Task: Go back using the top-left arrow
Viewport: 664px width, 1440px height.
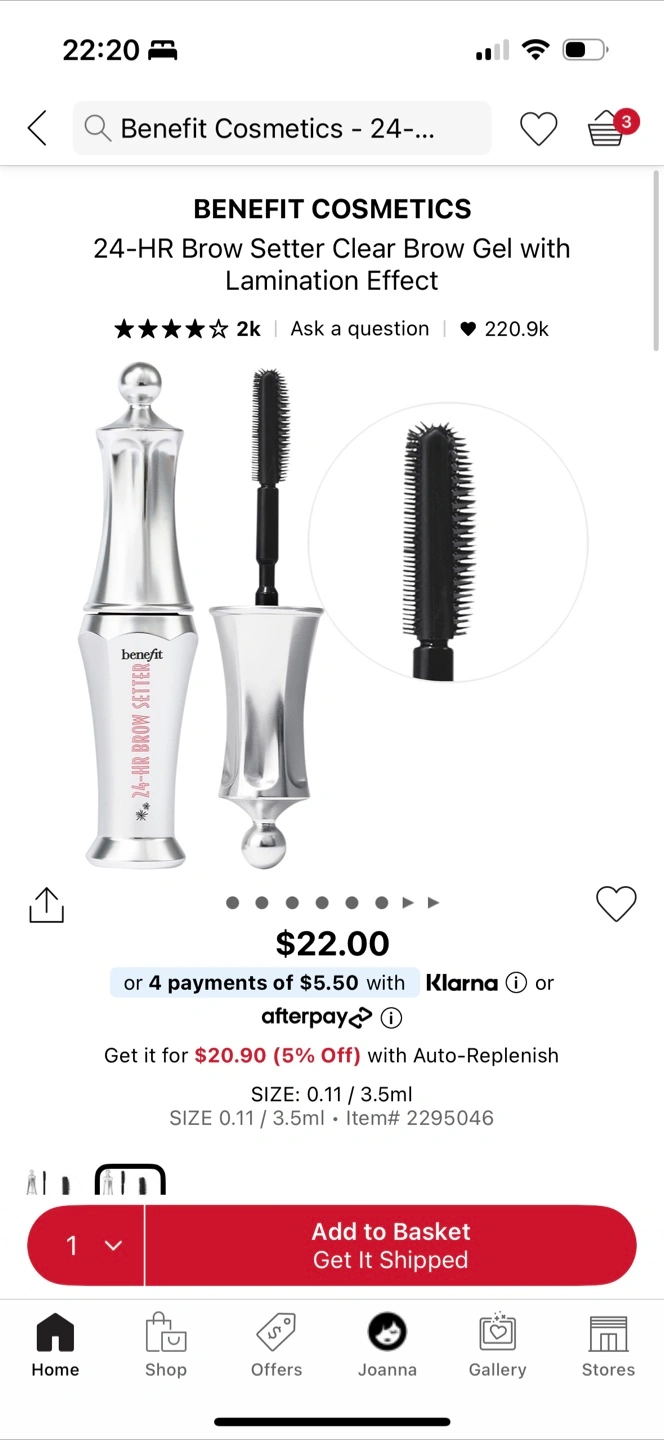Action: point(37,128)
